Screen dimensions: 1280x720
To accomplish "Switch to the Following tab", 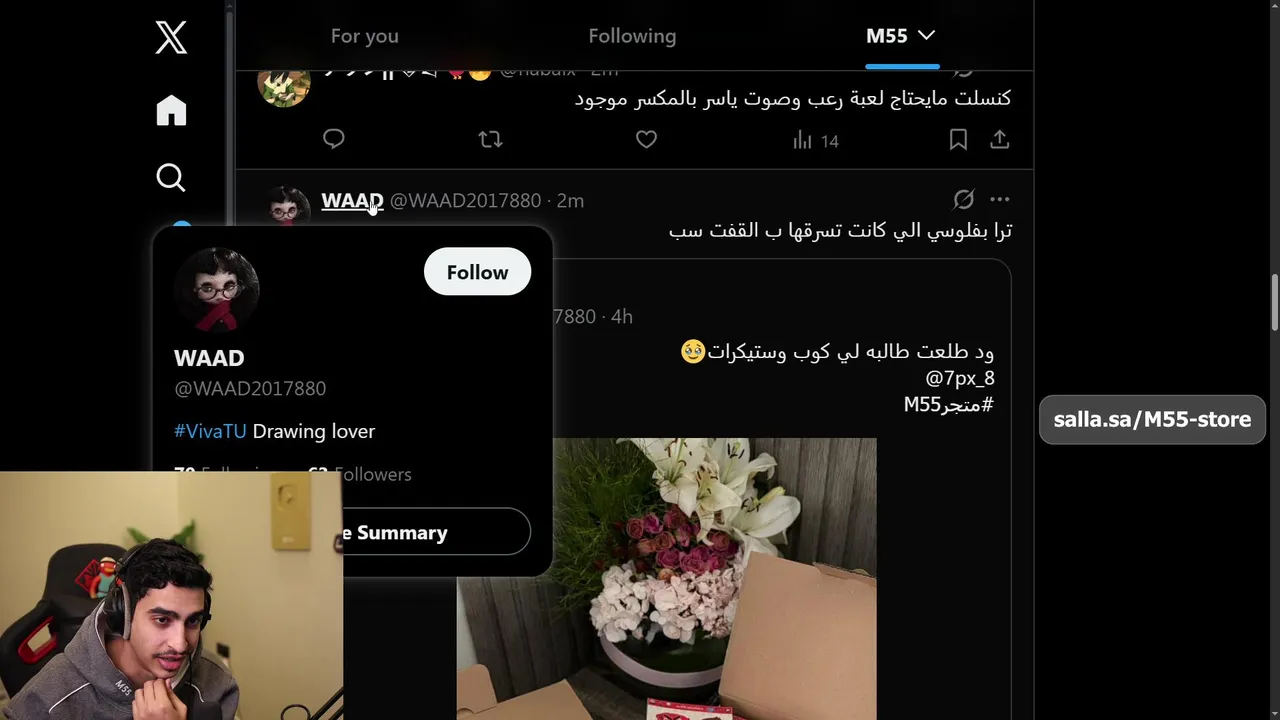I will coord(632,36).
